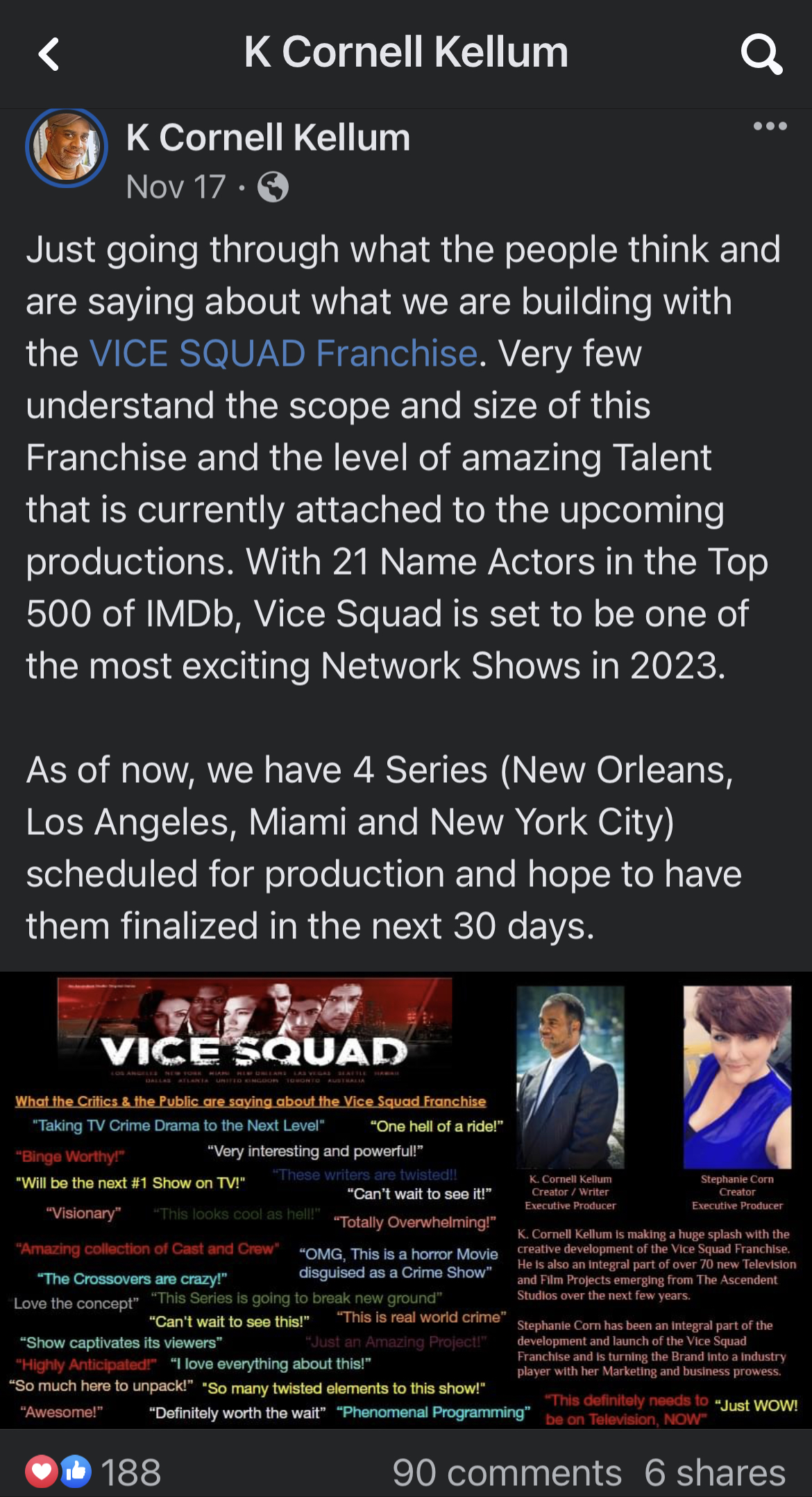Open K Cornell Kellum's profile picture
Viewport: 812px width, 1497px height.
pyautogui.click(x=67, y=147)
